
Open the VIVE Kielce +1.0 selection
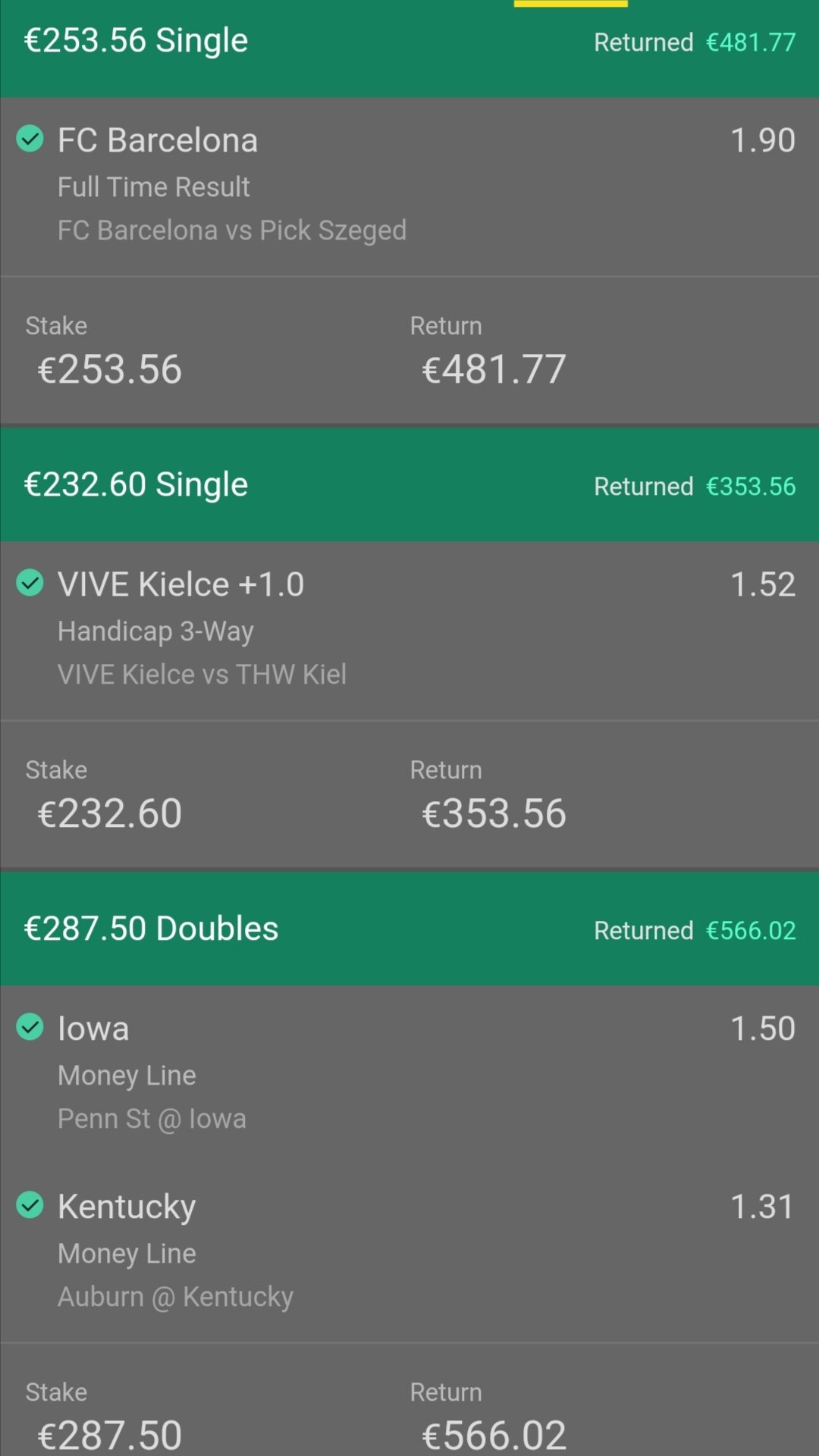click(x=409, y=631)
